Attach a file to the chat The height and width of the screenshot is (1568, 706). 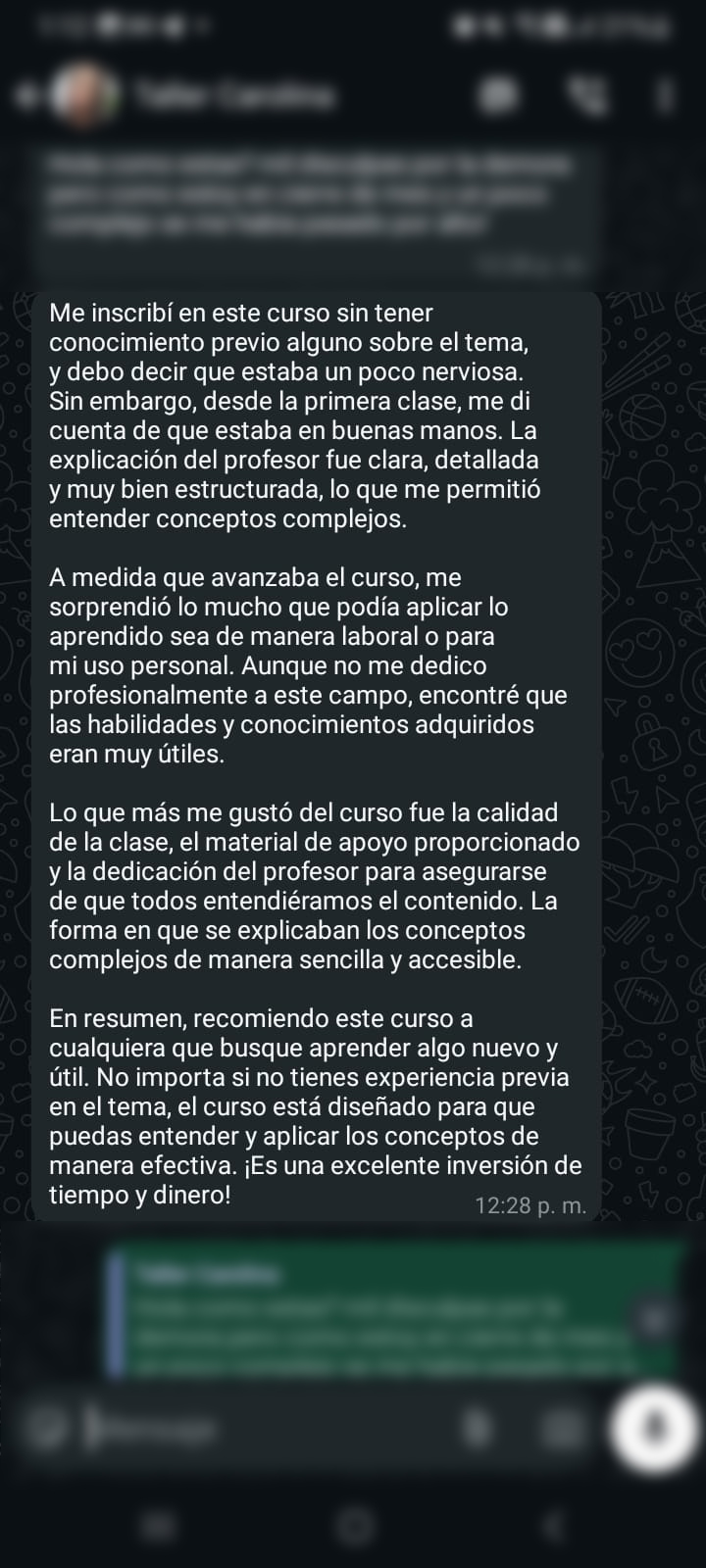[x=478, y=1429]
